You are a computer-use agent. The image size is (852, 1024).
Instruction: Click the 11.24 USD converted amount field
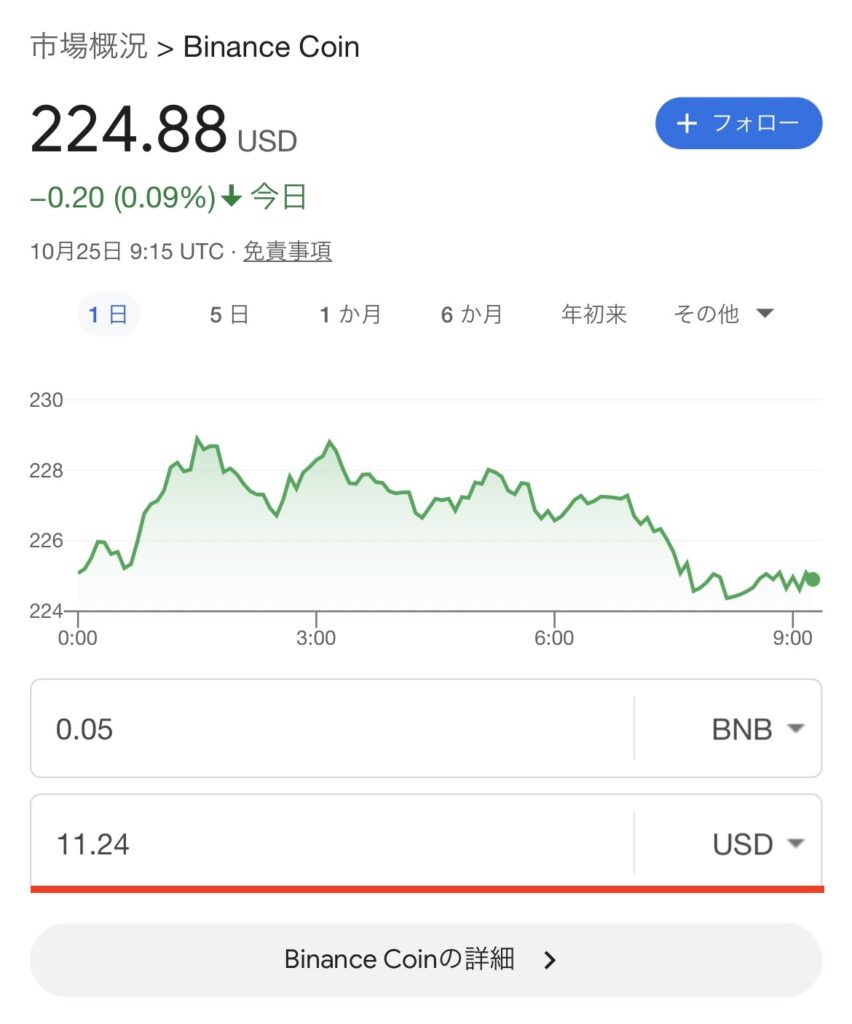coord(300,843)
